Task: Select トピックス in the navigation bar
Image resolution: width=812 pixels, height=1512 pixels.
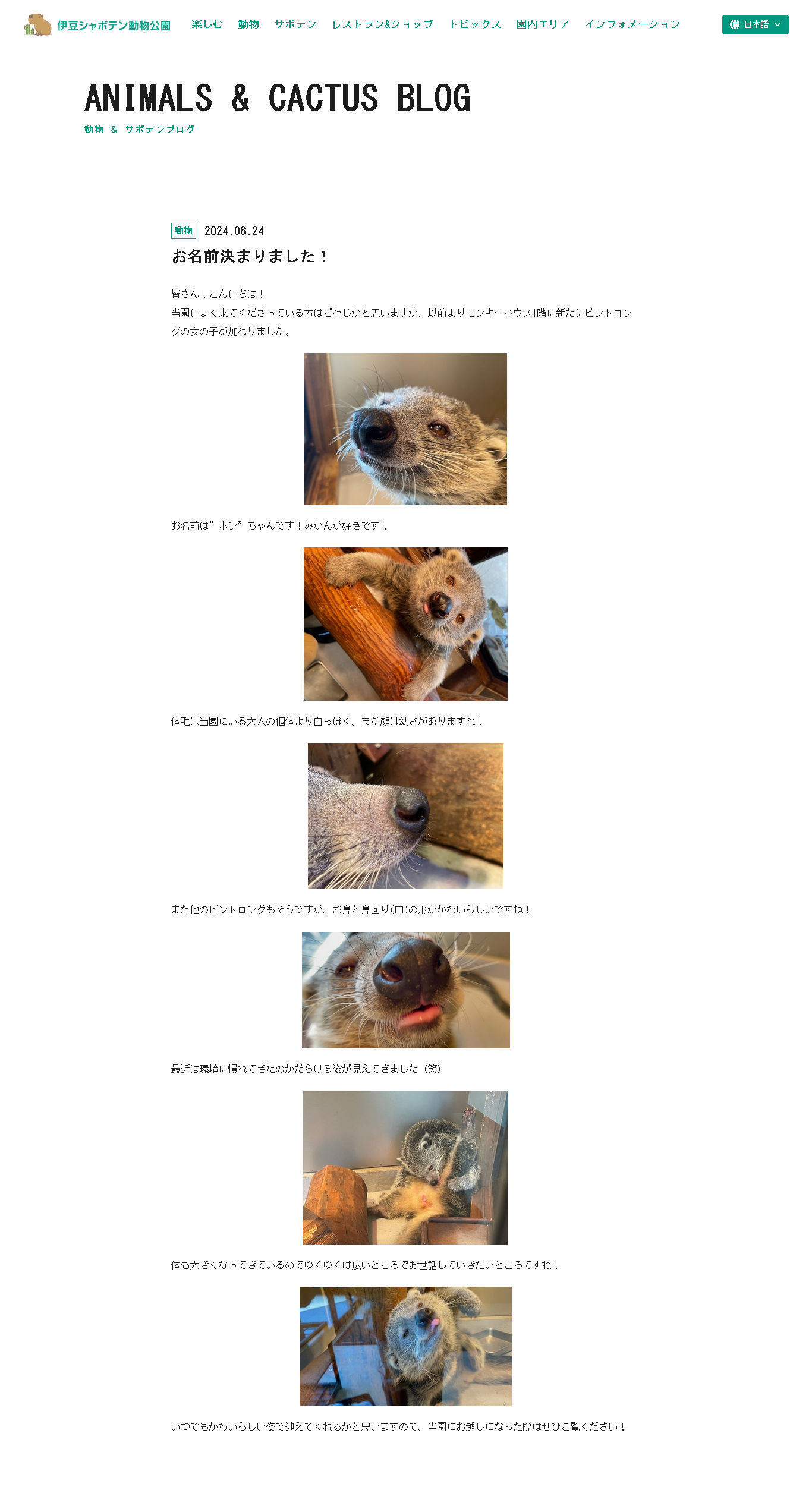Action: coord(475,24)
